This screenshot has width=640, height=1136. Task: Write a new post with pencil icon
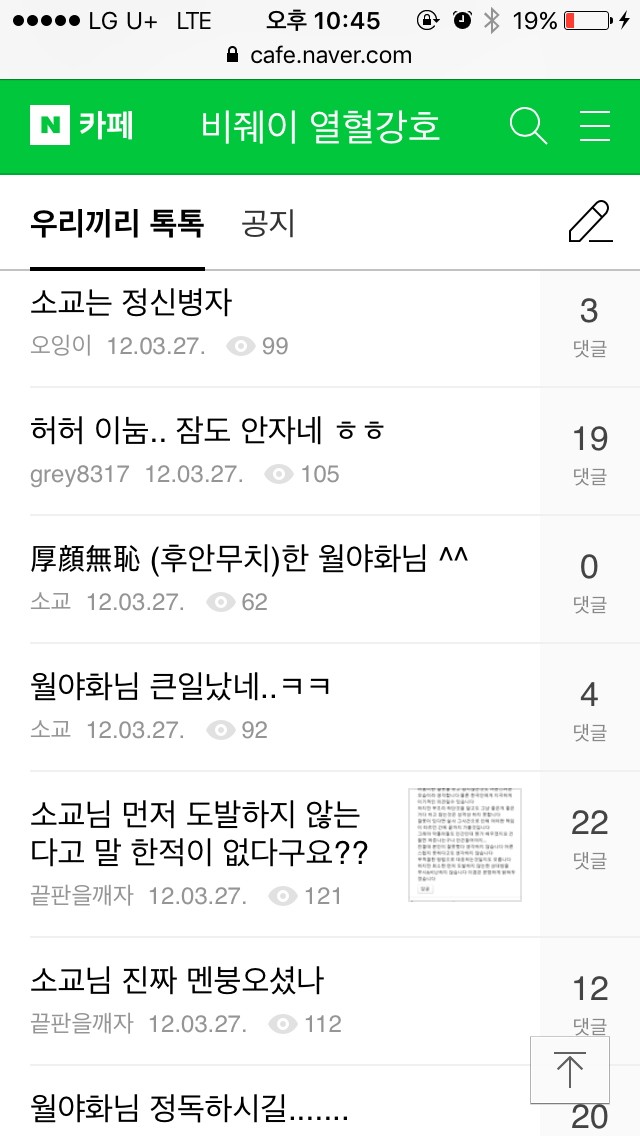pos(590,222)
